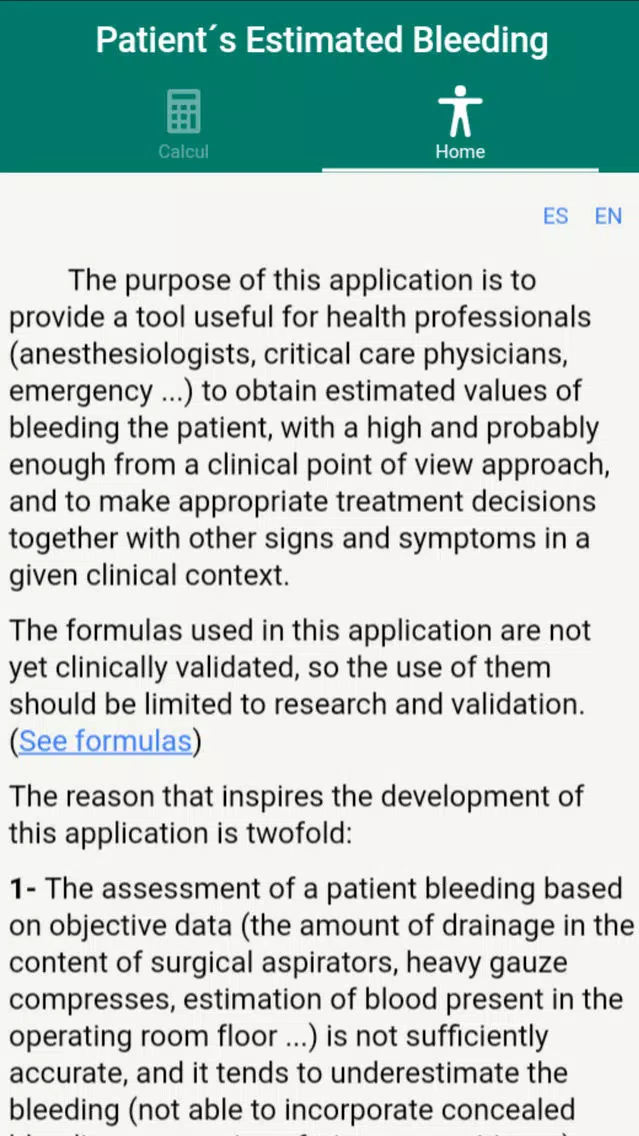Open the See formulas link
639x1136 pixels.
[x=105, y=741]
